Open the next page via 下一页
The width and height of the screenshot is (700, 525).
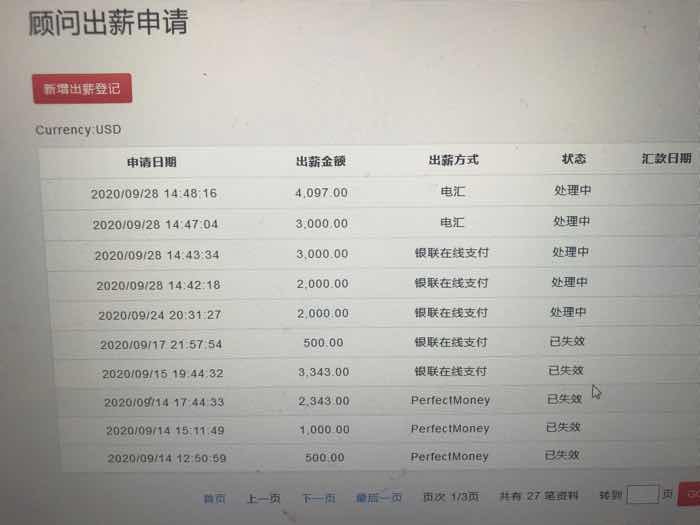coord(319,497)
